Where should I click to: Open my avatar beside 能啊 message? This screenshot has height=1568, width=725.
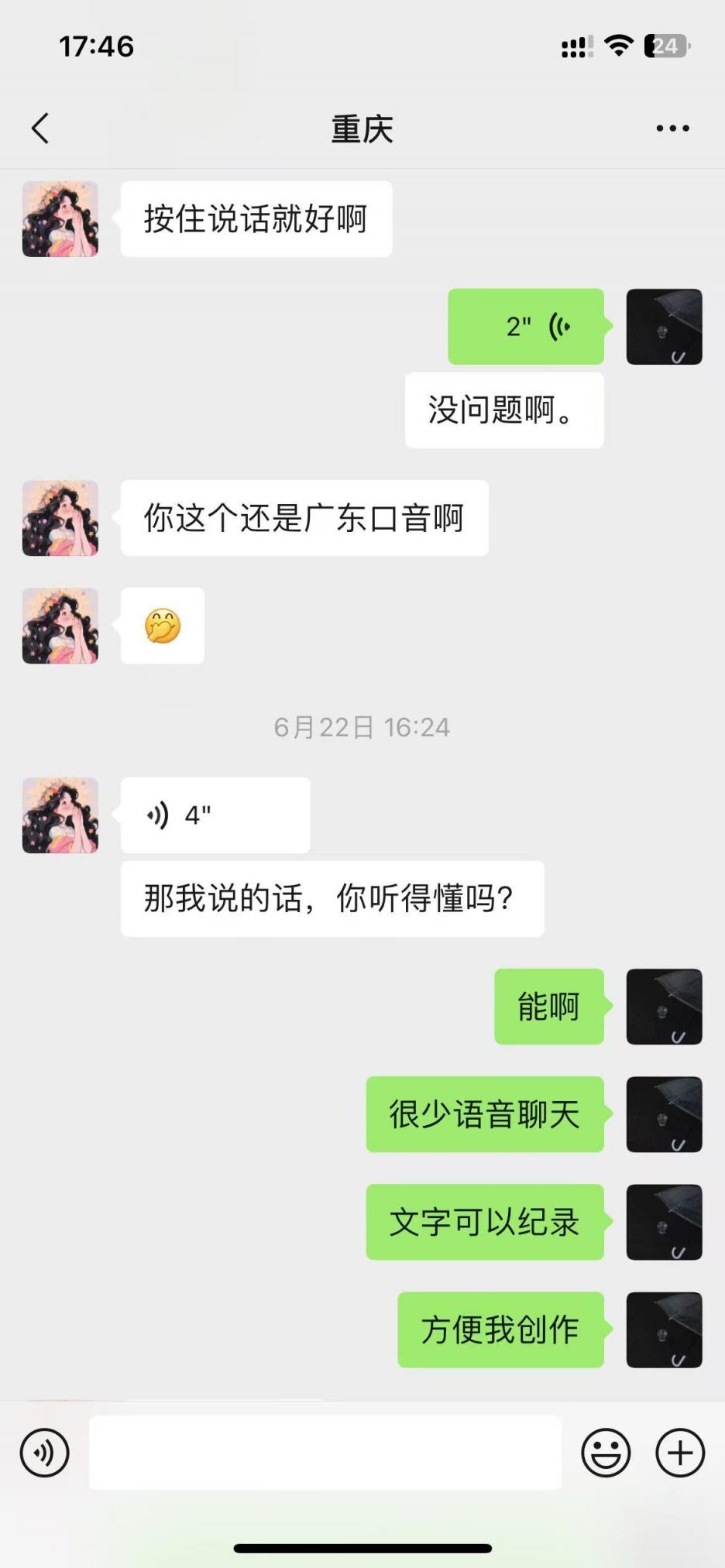click(x=664, y=1007)
